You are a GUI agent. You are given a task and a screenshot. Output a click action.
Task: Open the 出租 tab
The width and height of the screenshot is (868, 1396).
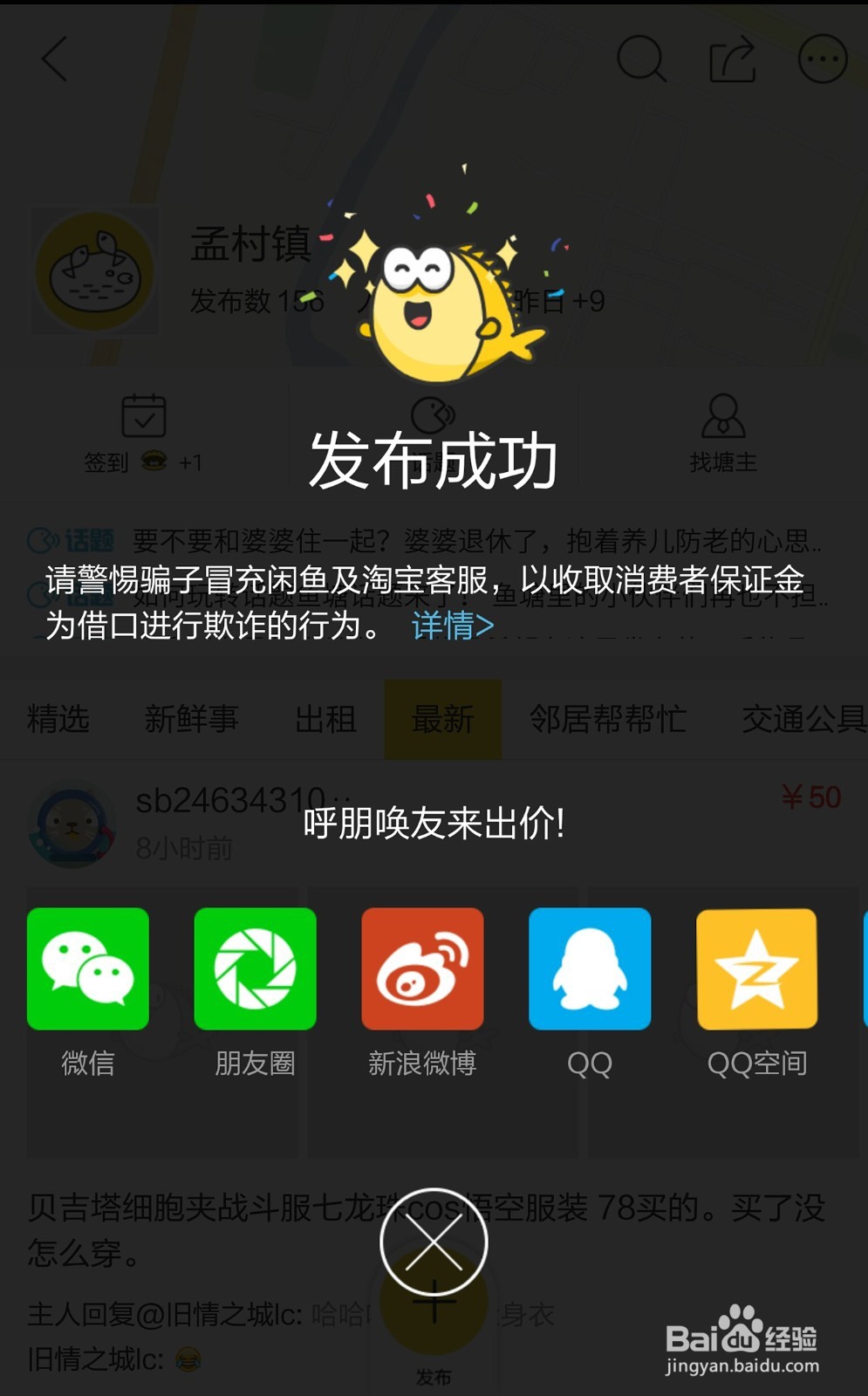pos(325,718)
